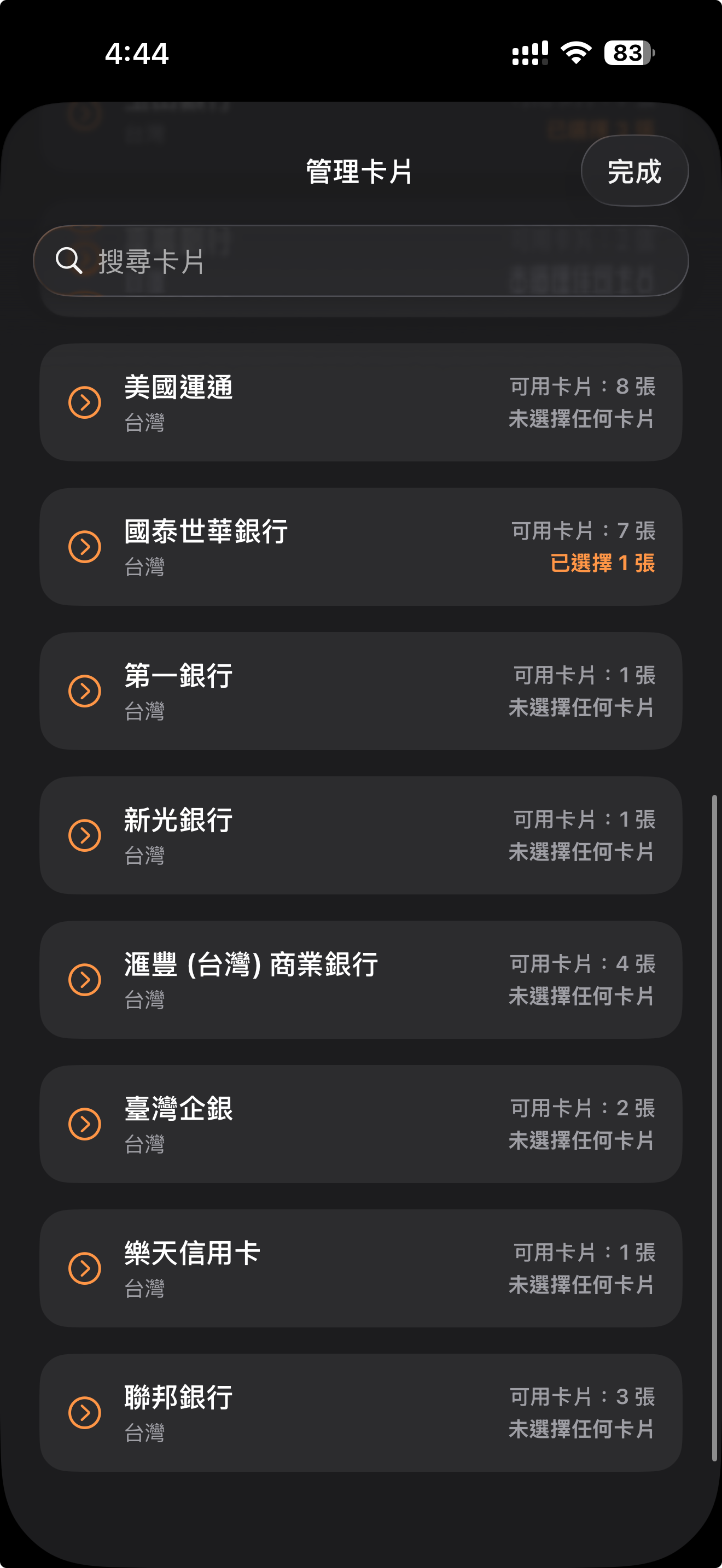The height and width of the screenshot is (1568, 722).
Task: Open the 樂天信用卡 row
Action: click(360, 1268)
